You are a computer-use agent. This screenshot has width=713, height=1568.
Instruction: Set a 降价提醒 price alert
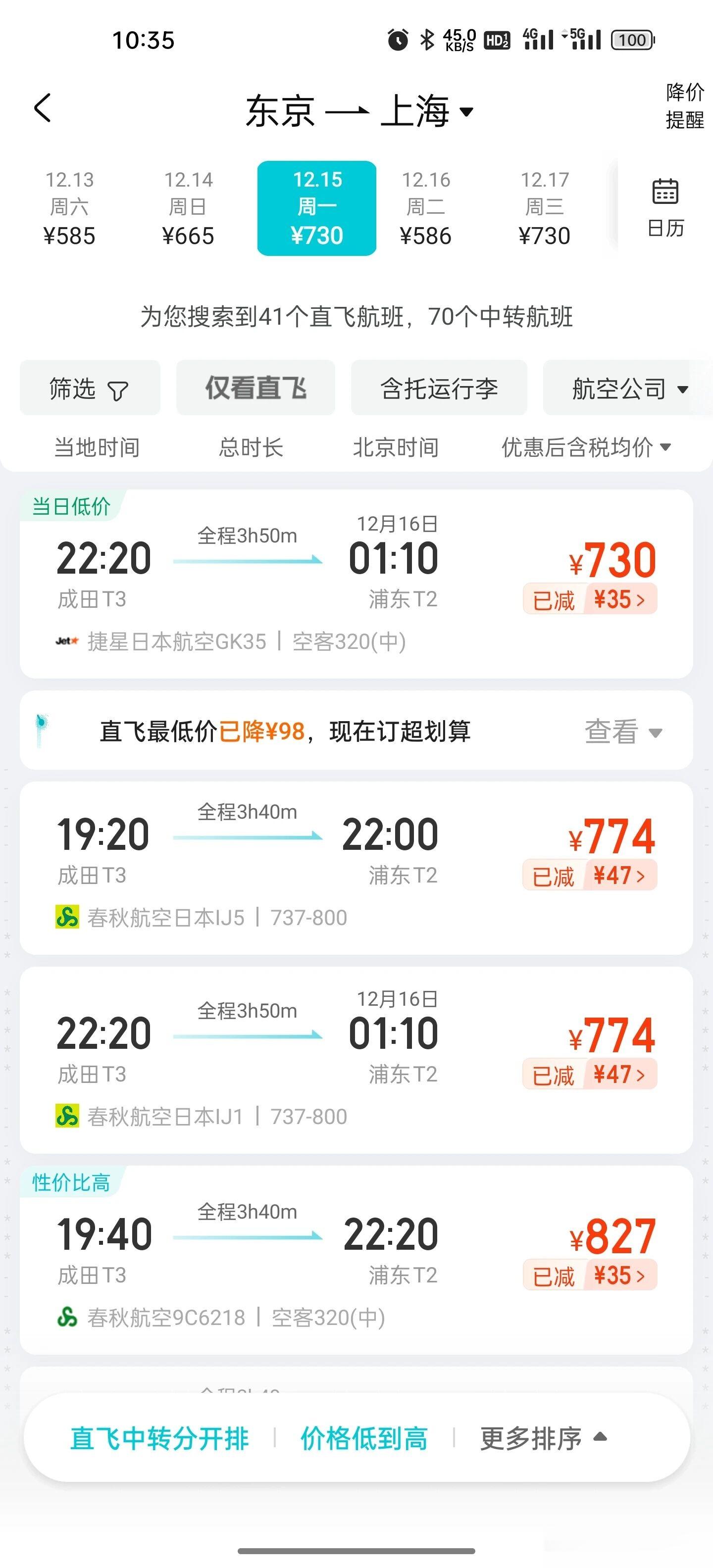684,106
